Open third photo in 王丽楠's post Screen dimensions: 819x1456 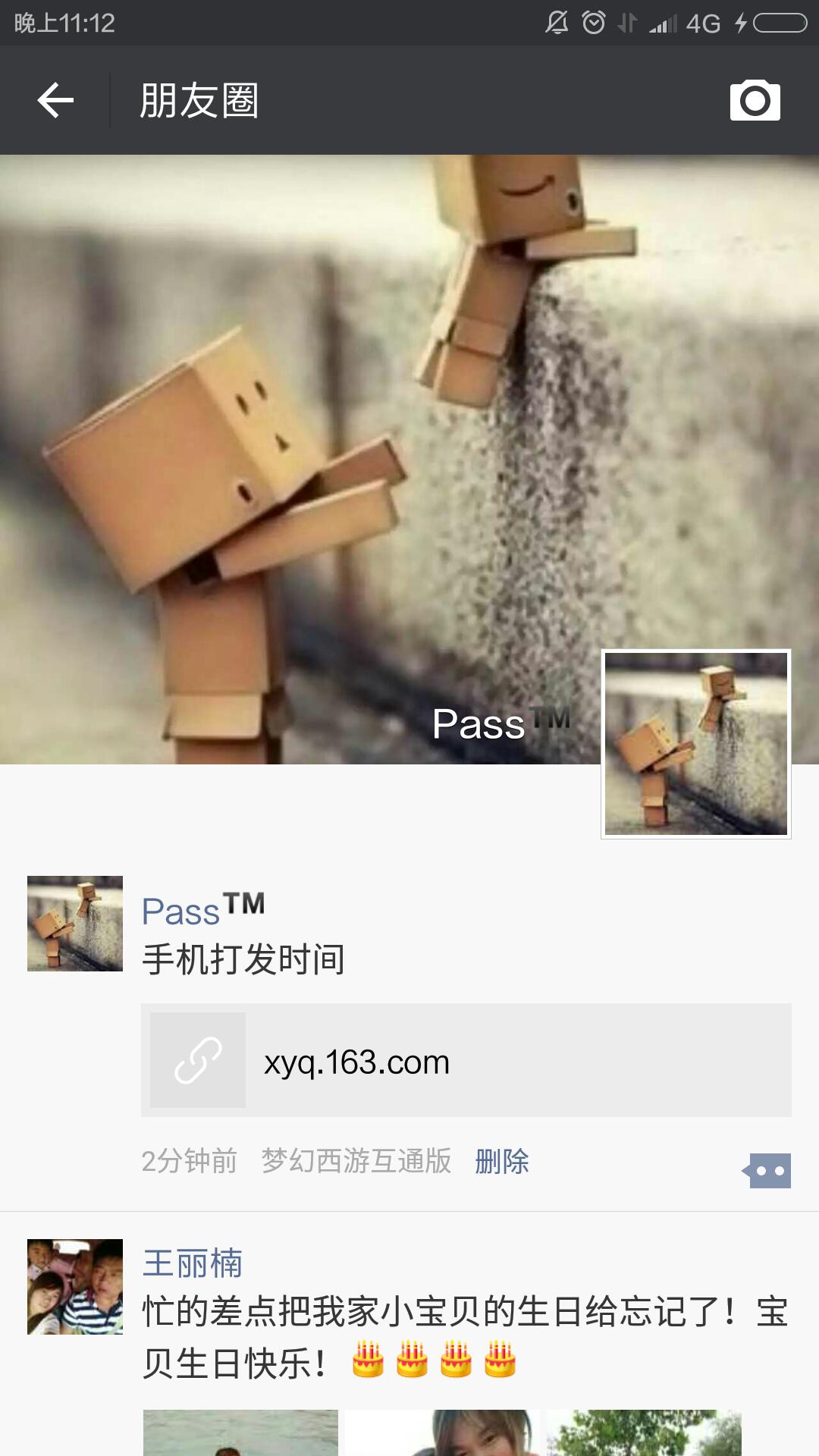[x=644, y=1433]
